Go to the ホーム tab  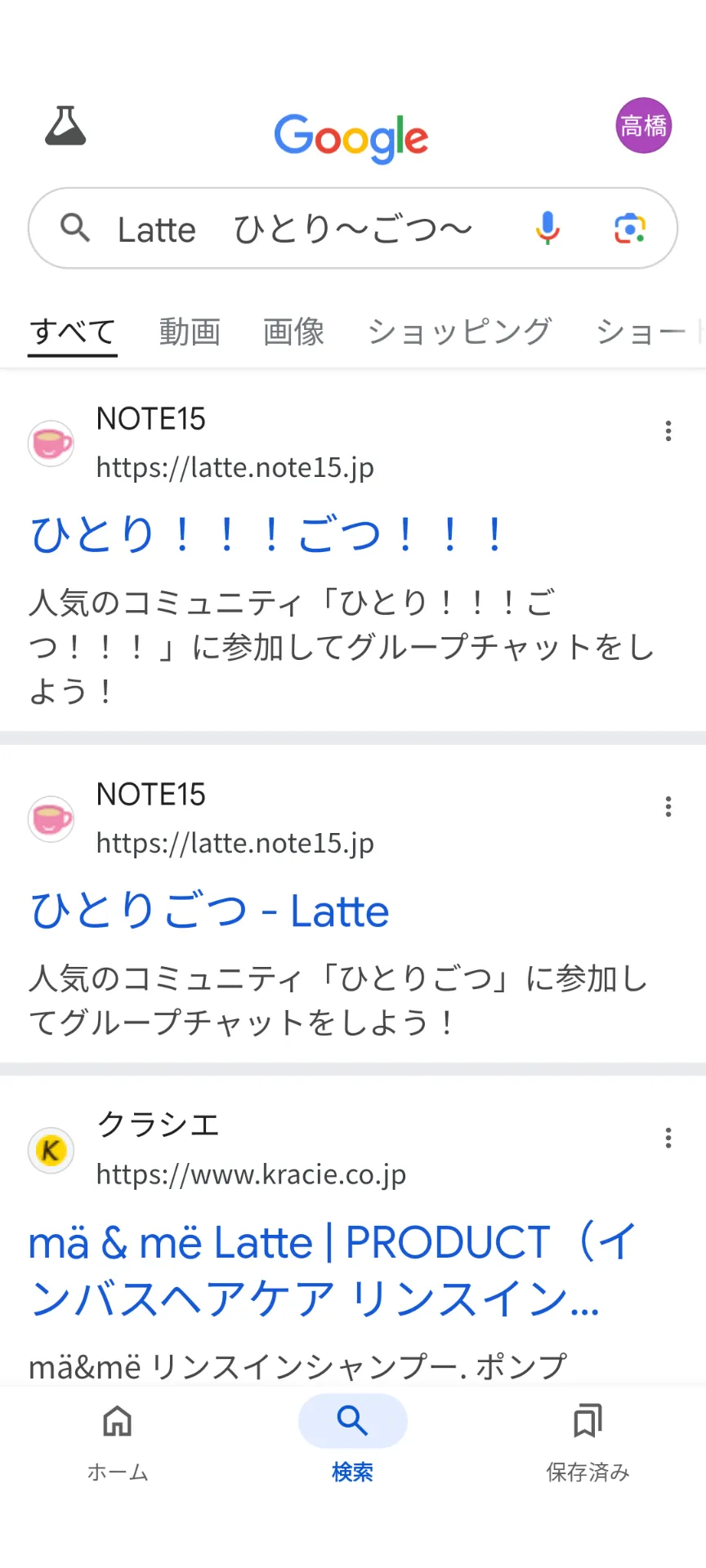(x=118, y=1438)
